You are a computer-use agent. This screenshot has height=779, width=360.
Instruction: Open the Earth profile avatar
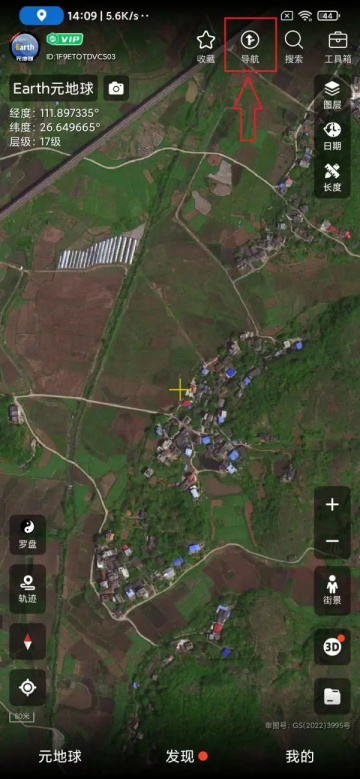click(x=25, y=47)
